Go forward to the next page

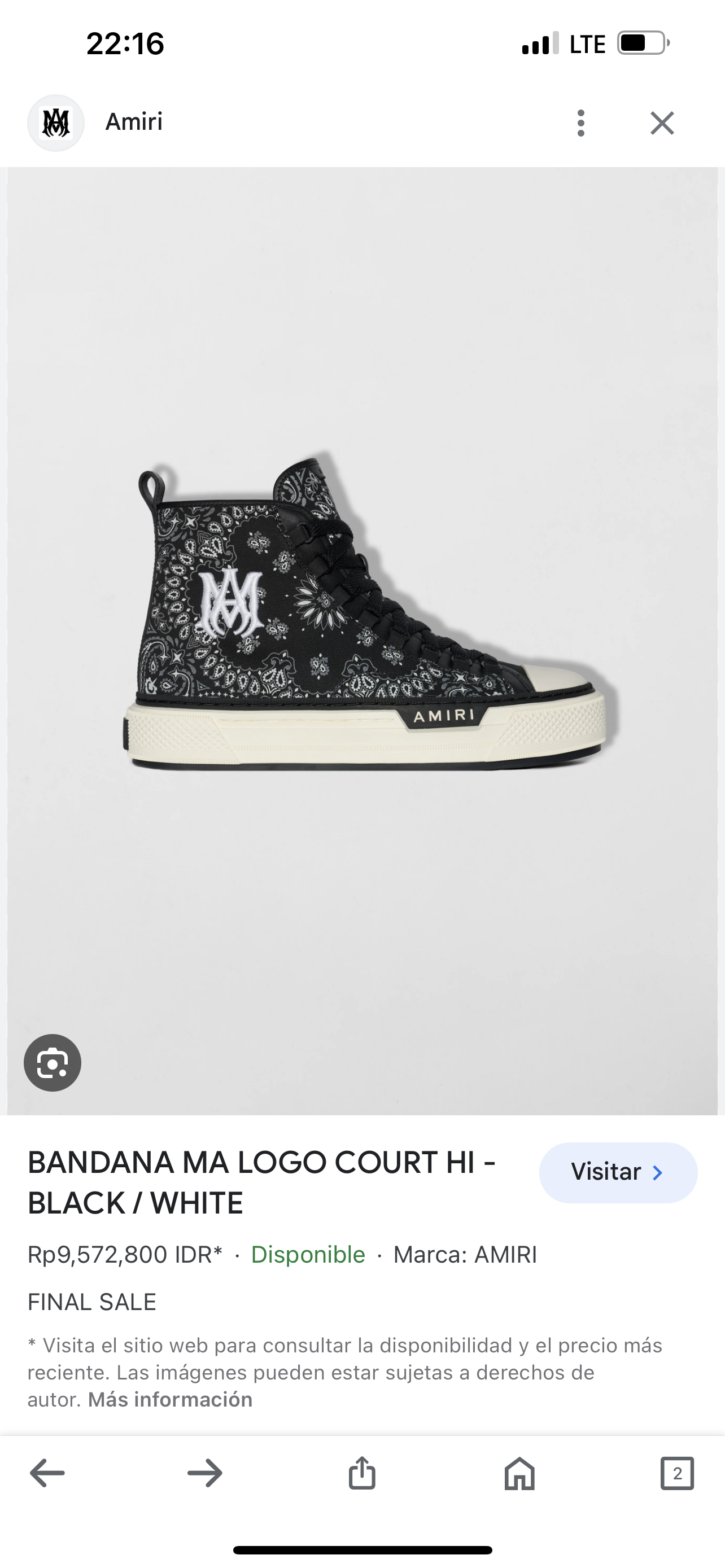point(205,1473)
